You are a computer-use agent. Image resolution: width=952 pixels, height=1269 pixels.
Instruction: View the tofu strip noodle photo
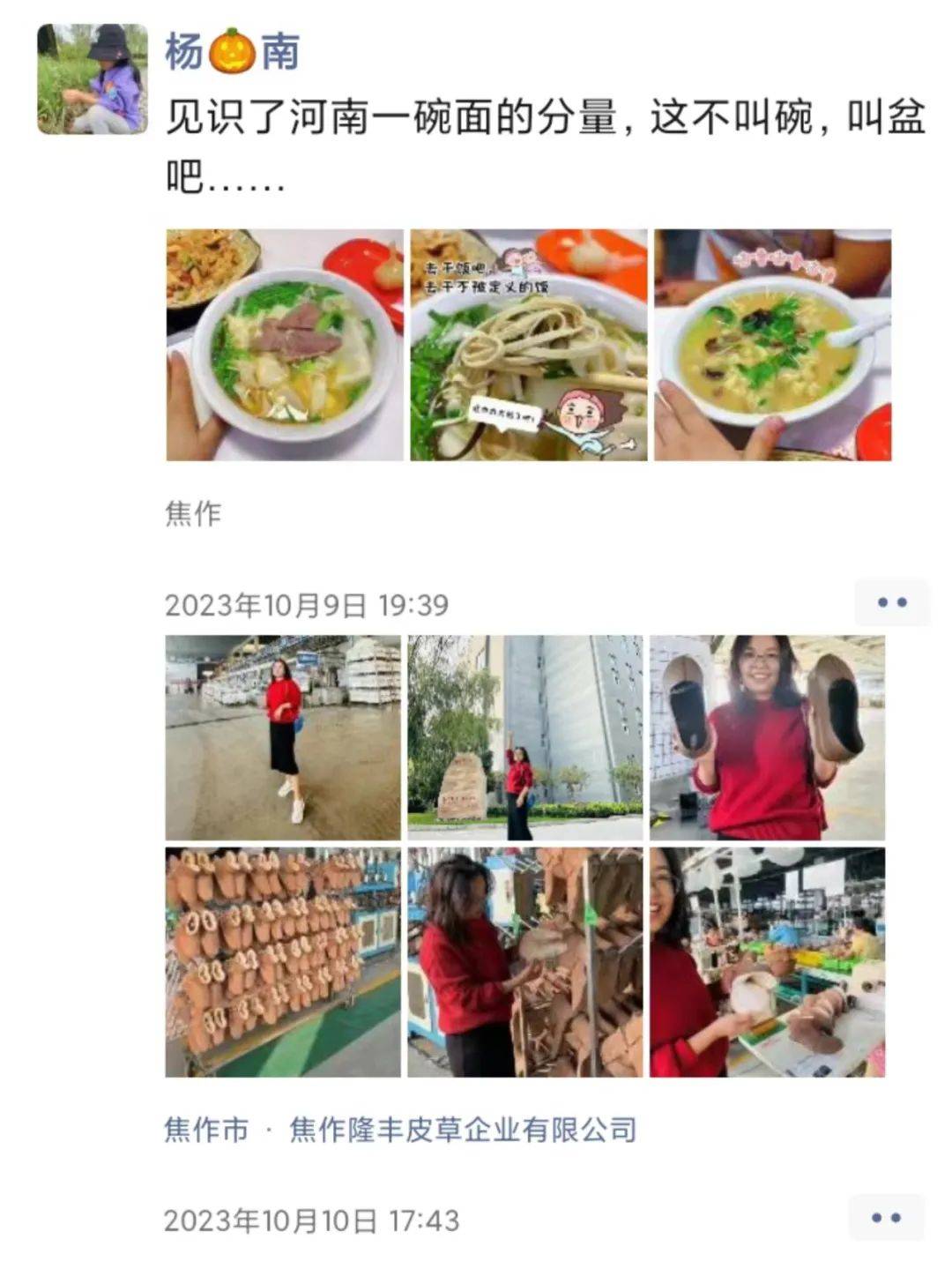(528, 345)
